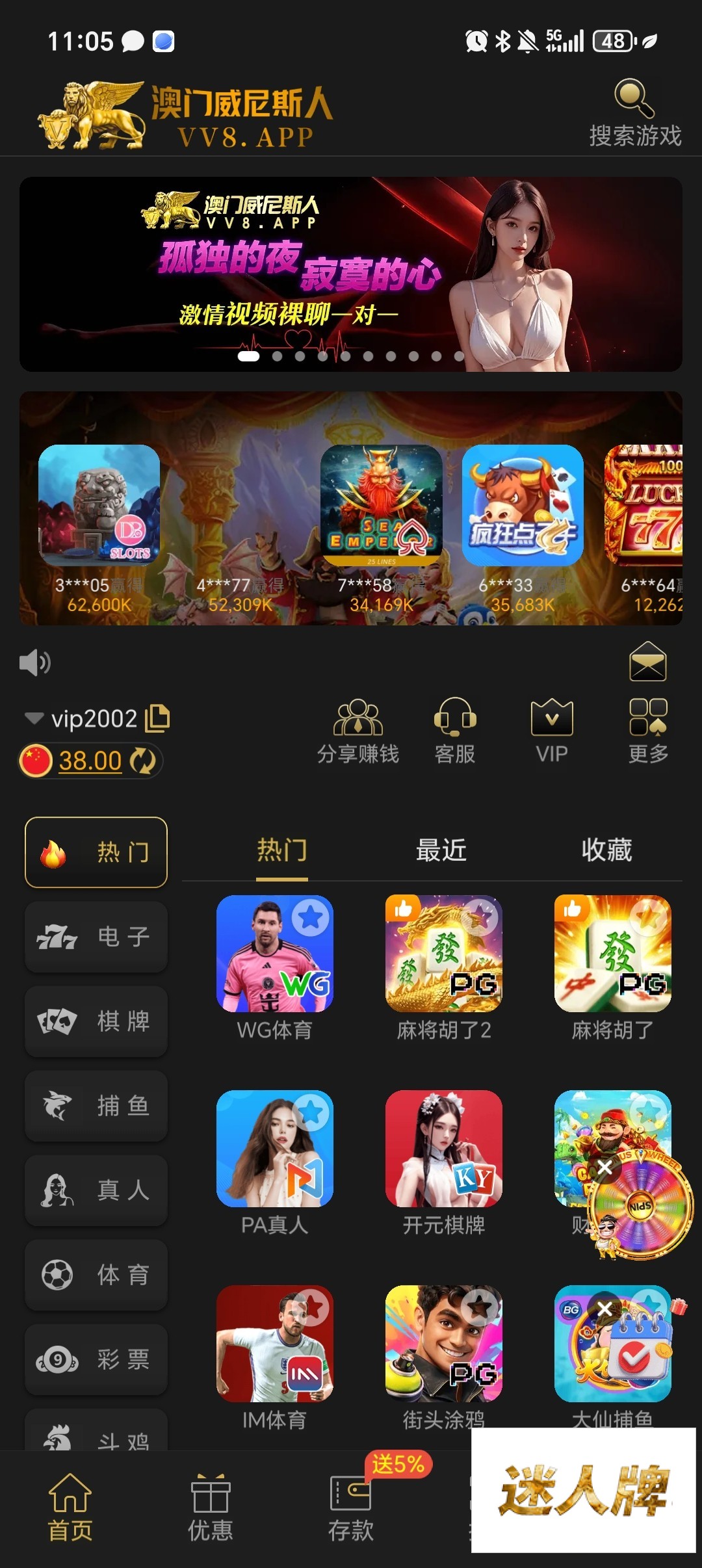Open the VIP section
This screenshot has width=702, height=1568.
point(552,731)
